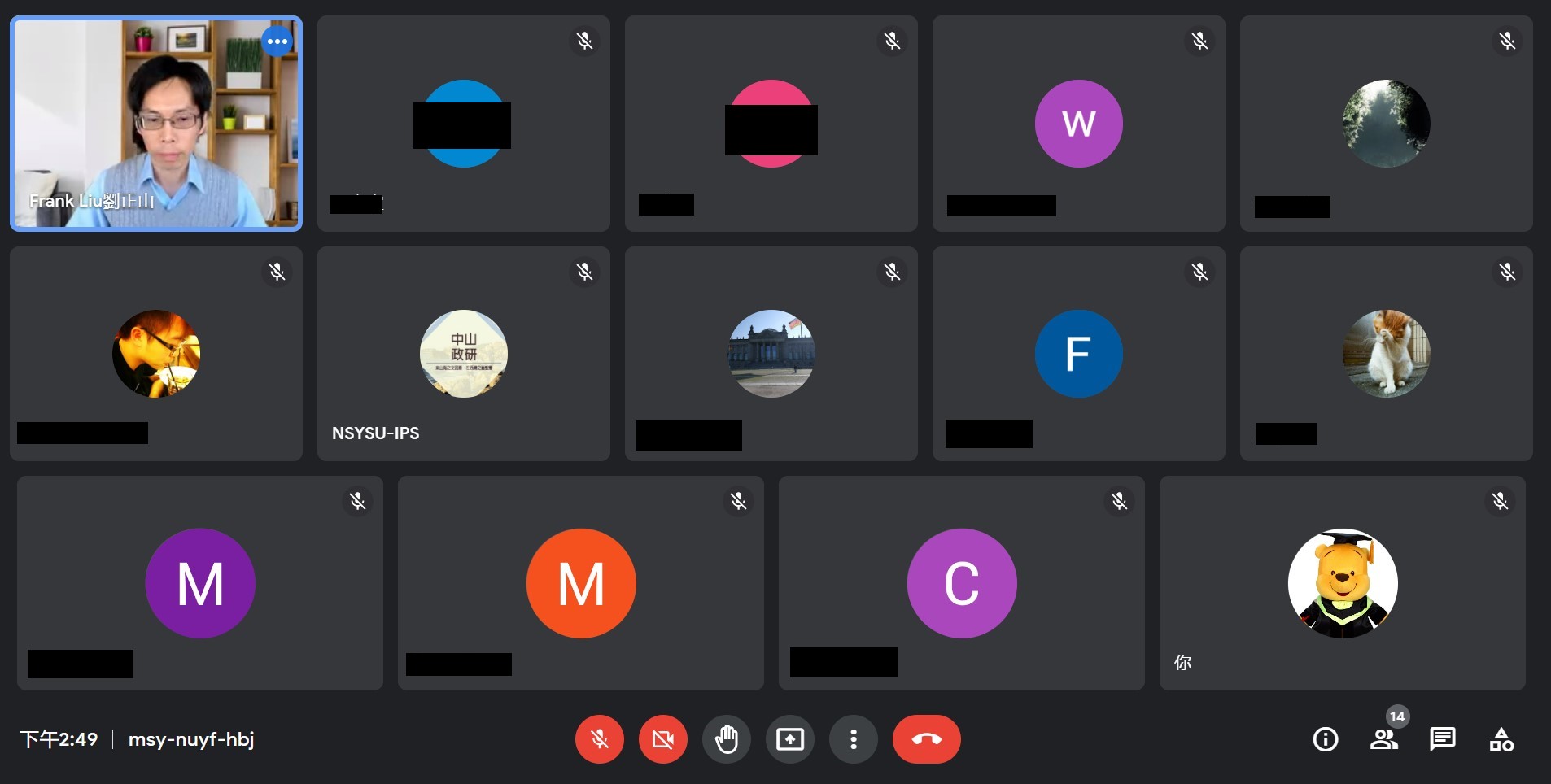Select the participant tile with F avatar
Screen dimensions: 1551x784
(x=1079, y=354)
